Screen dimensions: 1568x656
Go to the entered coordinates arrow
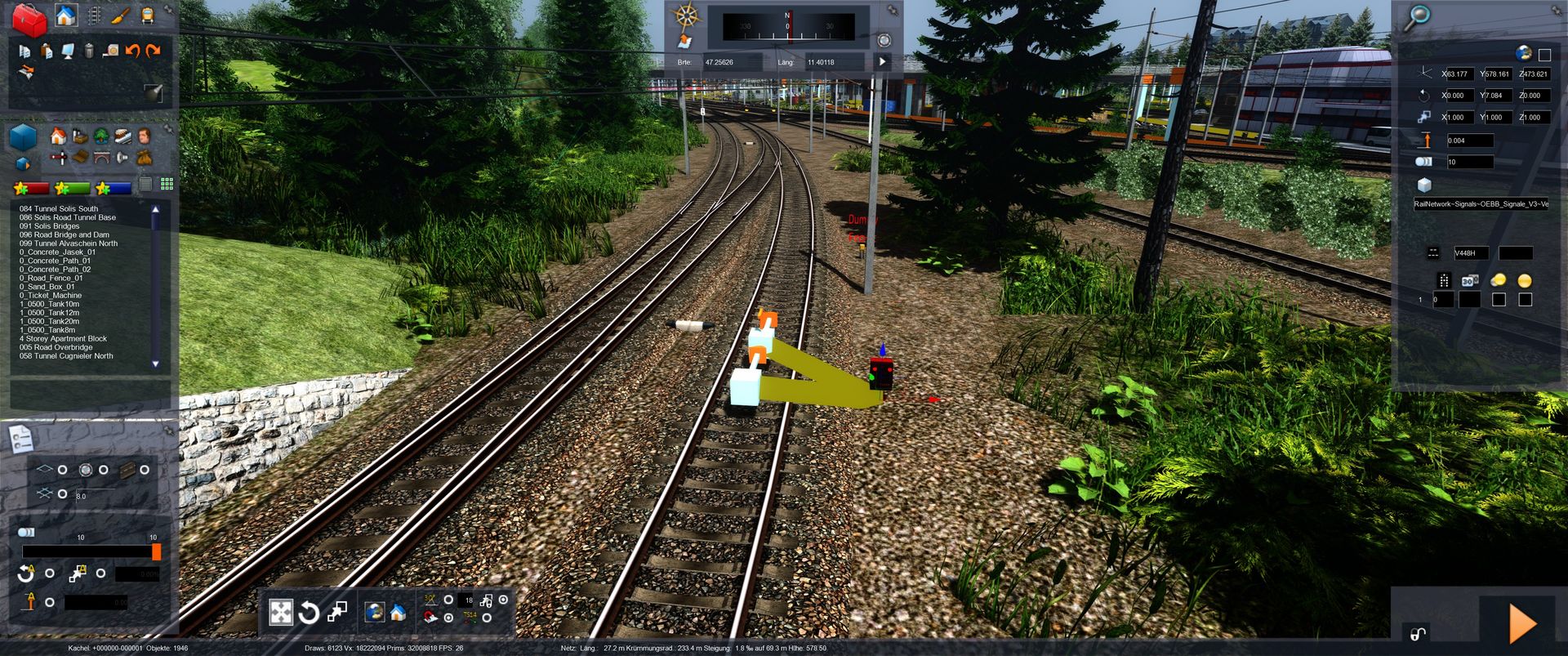pos(882,61)
